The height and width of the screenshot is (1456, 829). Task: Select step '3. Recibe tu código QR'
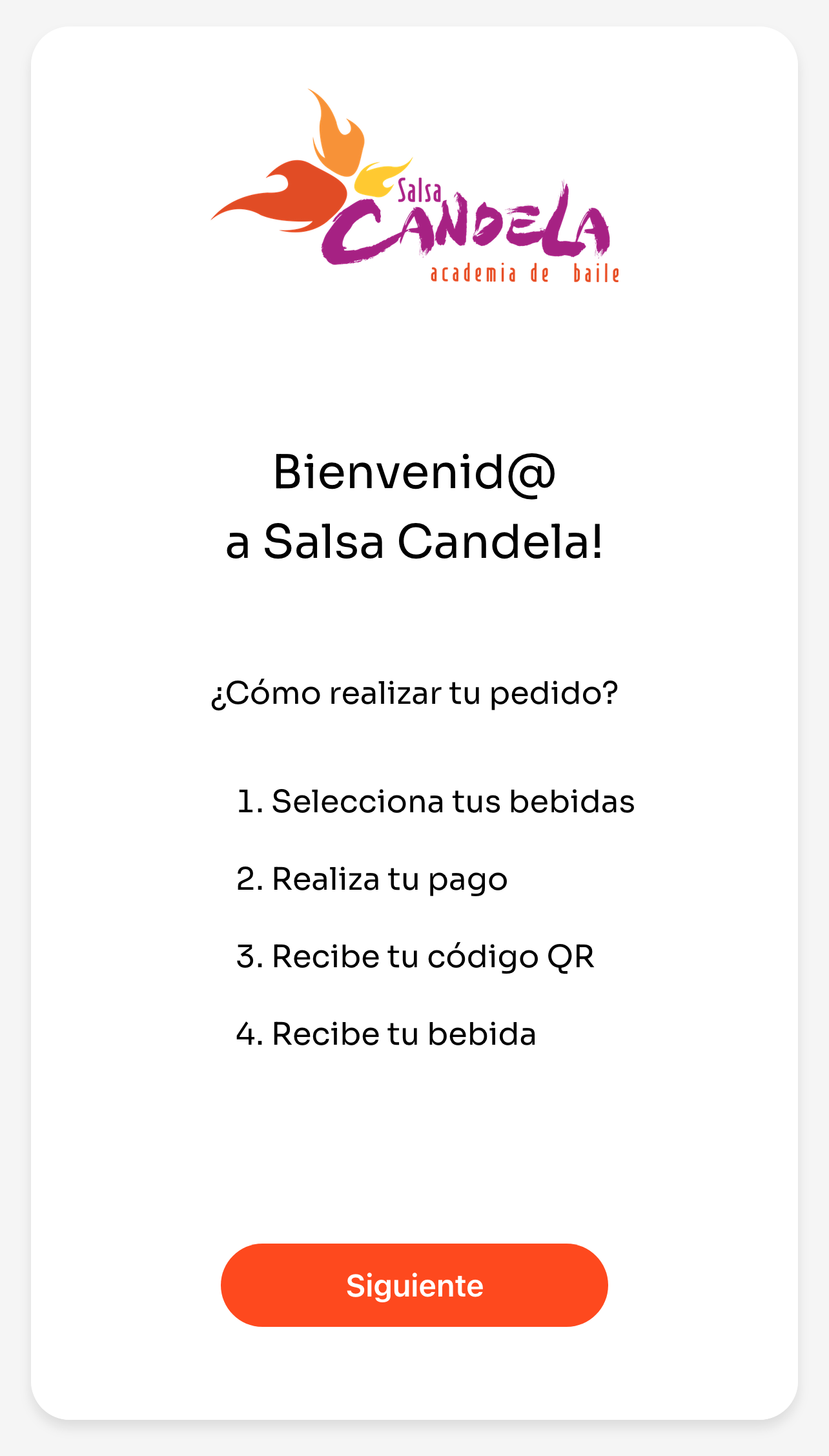[417, 956]
